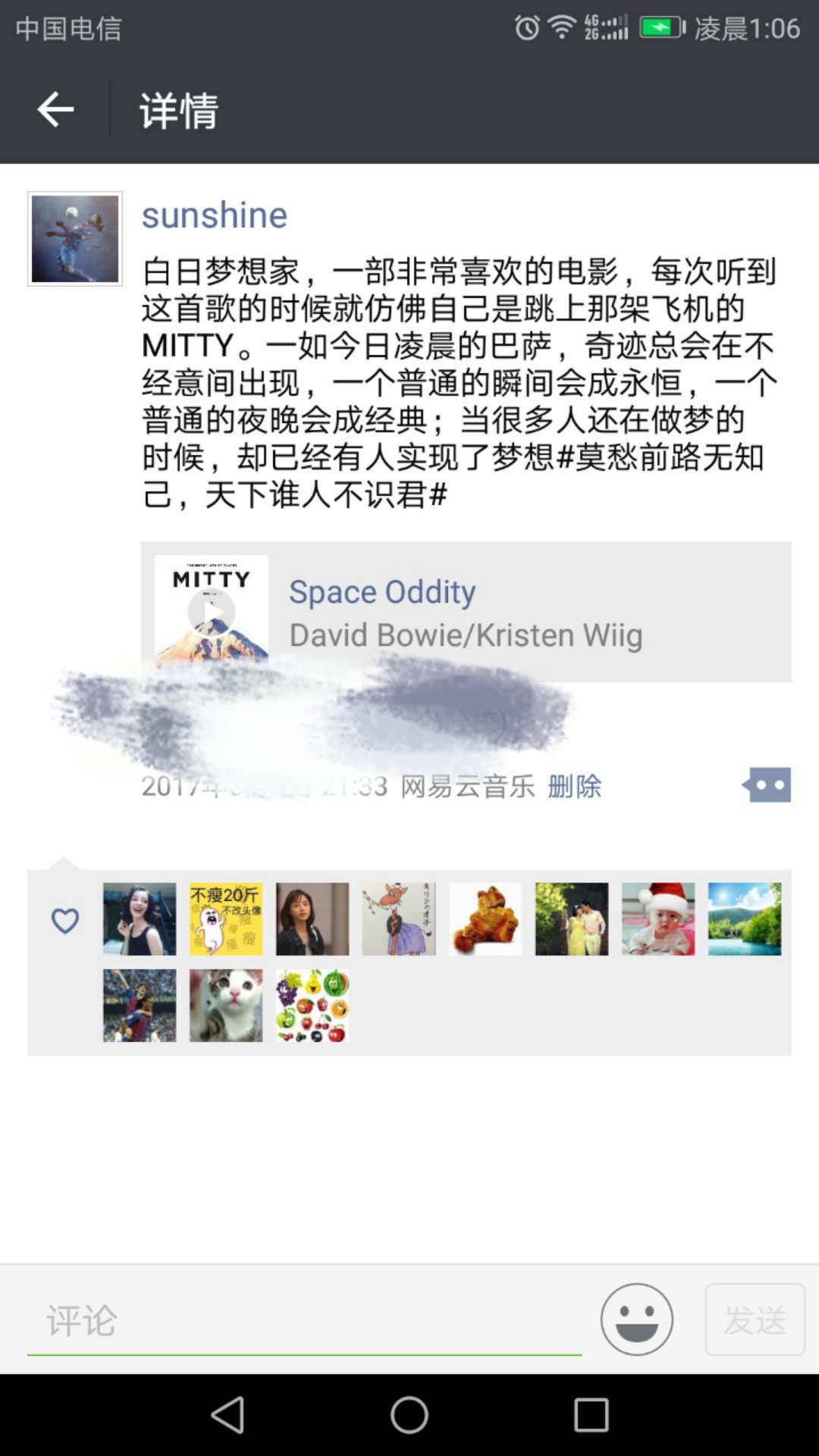Open the liker with white kitten avatar
Viewport: 819px width, 1456px height.
click(226, 1005)
